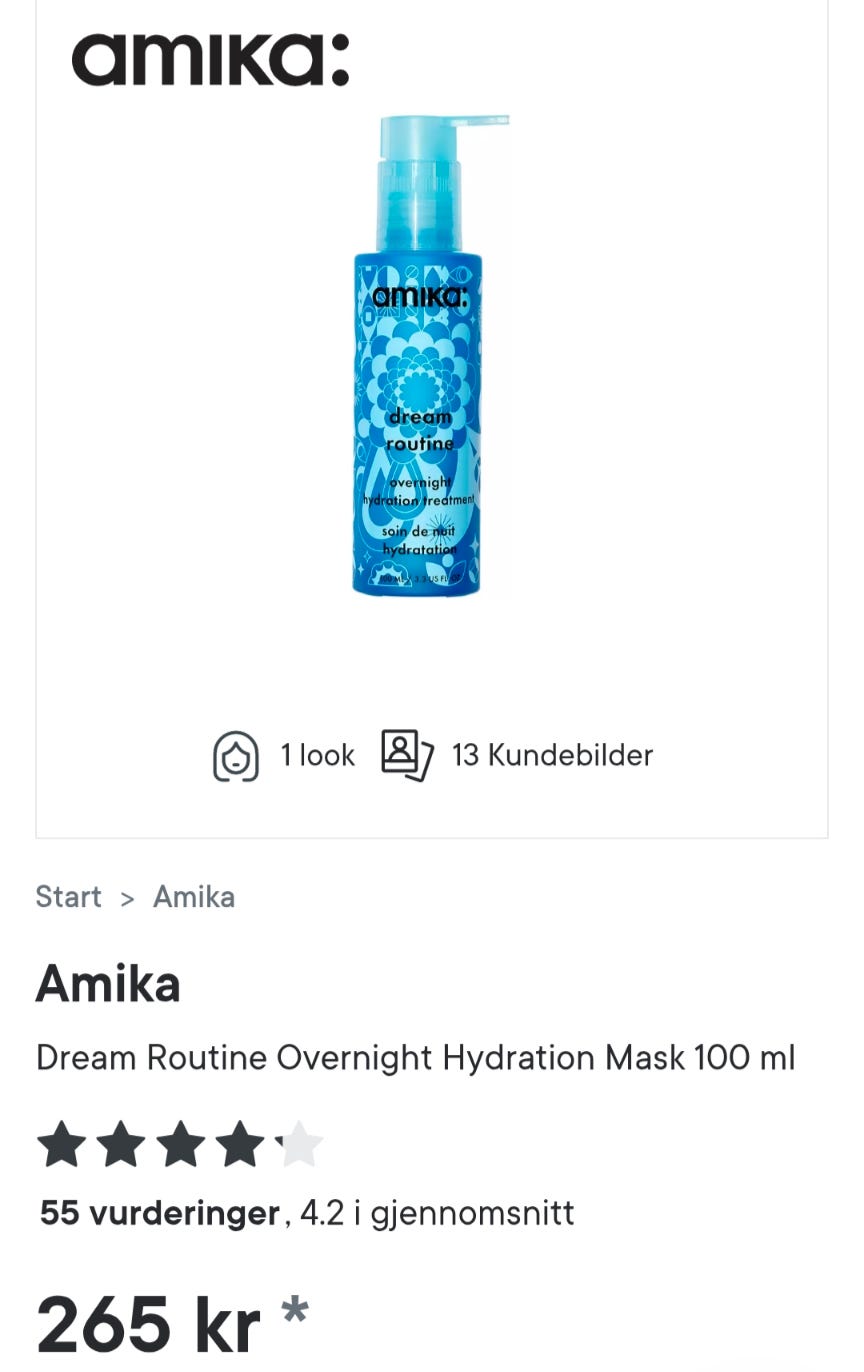Screen dimensions: 864x1372
Task: Open the 55 vurderinger reviews
Action: point(160,1213)
